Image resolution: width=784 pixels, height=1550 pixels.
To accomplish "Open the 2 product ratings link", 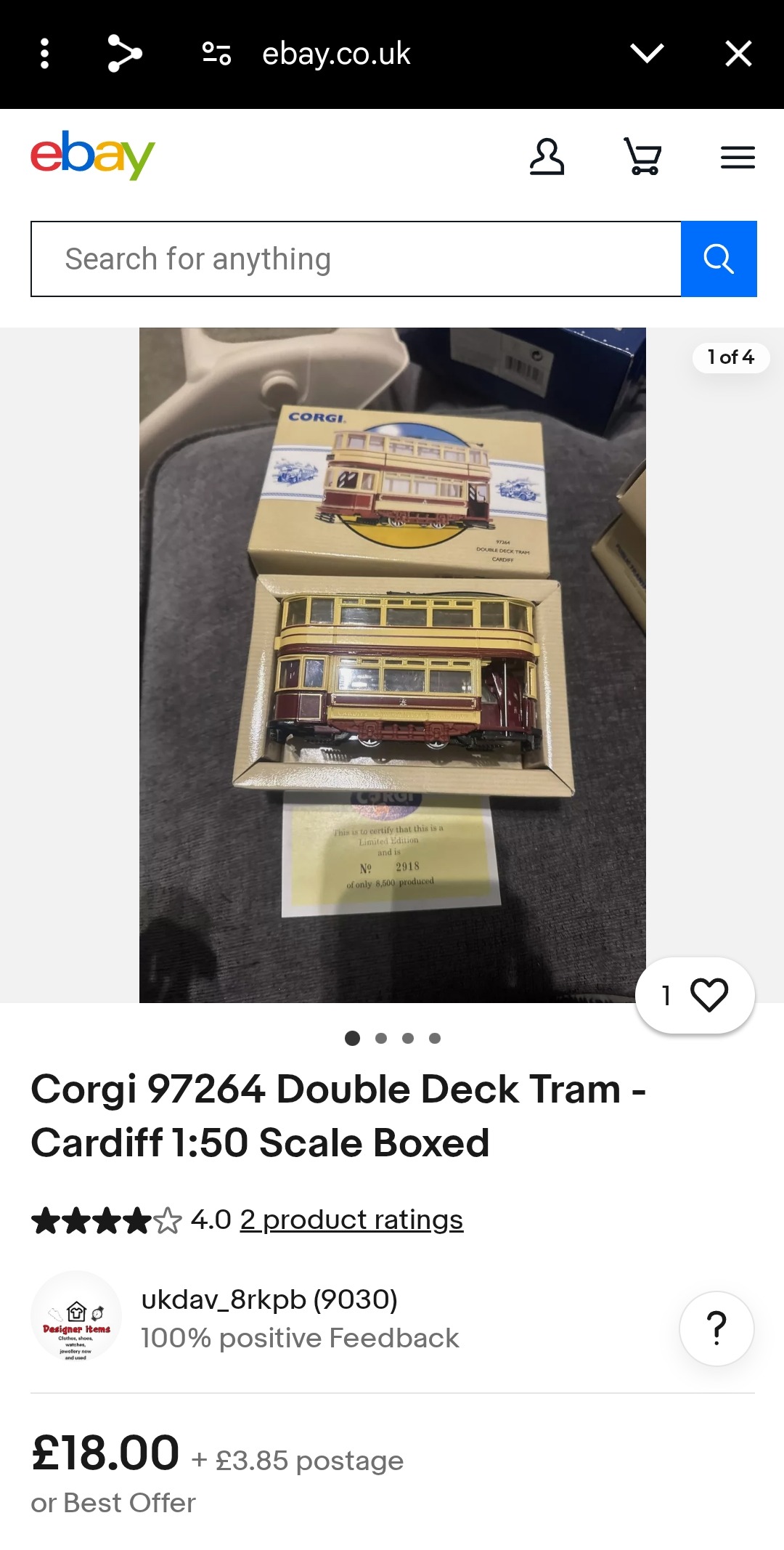I will (351, 1220).
